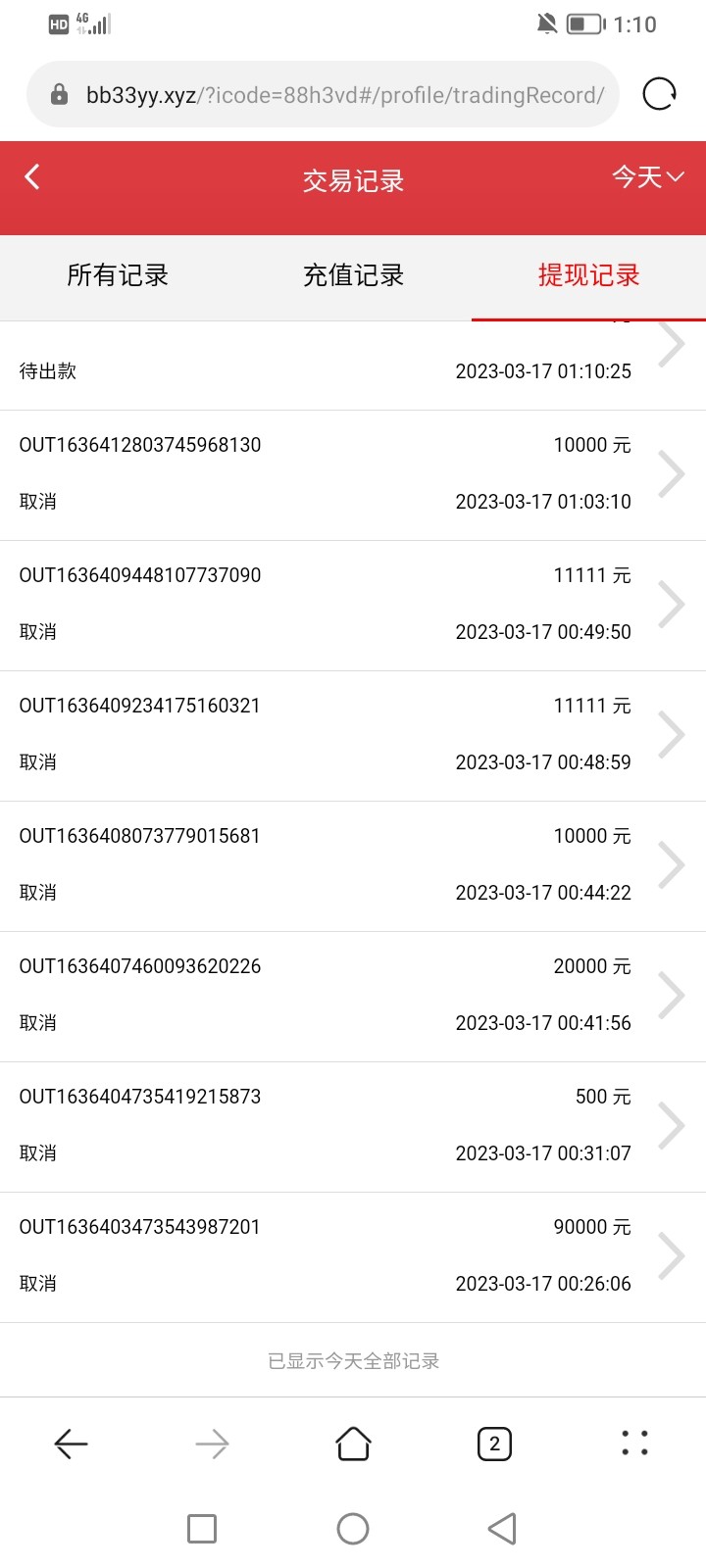
Task: Select the 提现记录 tab
Action: [x=588, y=275]
